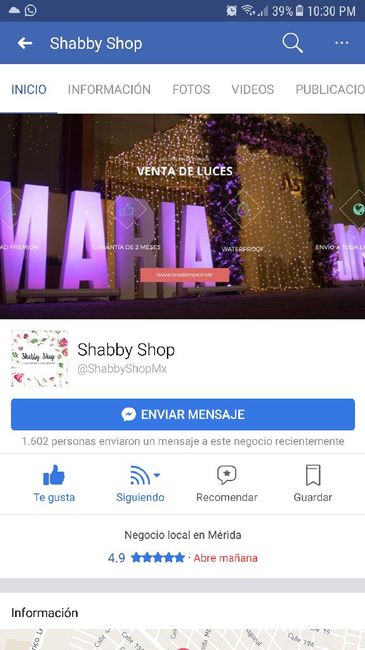Switch to the Información tab
Viewport: 365px width, 650px height.
coord(109,90)
